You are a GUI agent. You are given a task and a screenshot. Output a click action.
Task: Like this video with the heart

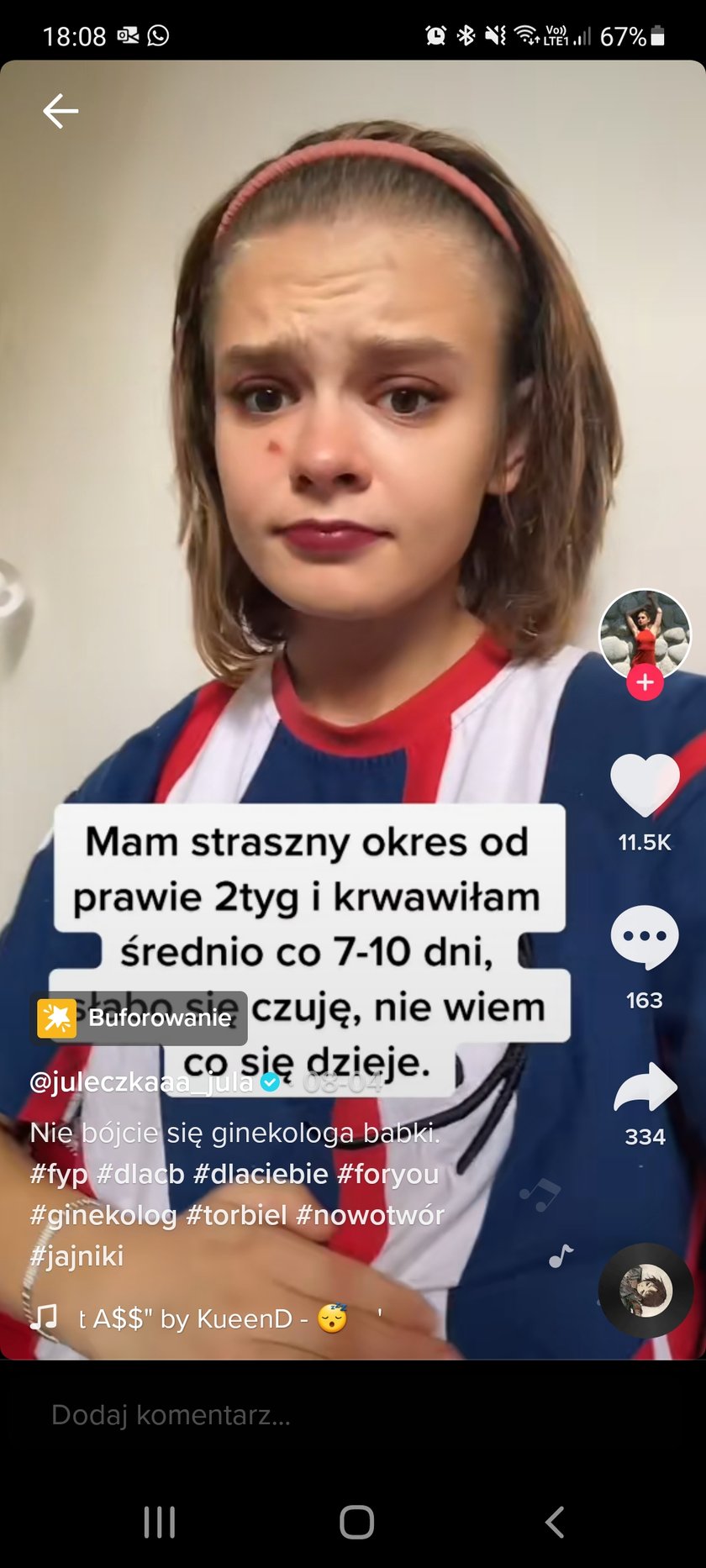coord(645,785)
